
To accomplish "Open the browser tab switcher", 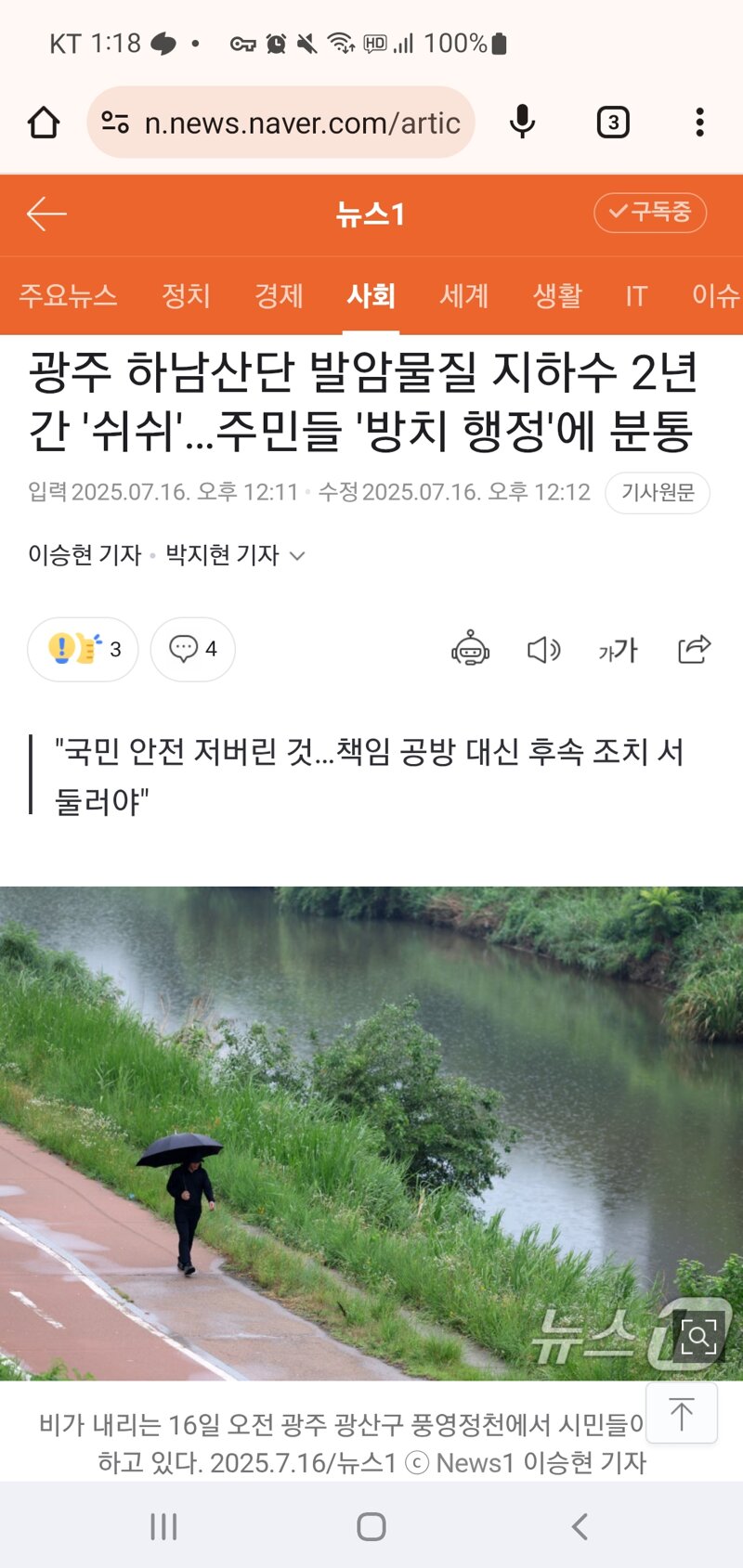I will (613, 123).
